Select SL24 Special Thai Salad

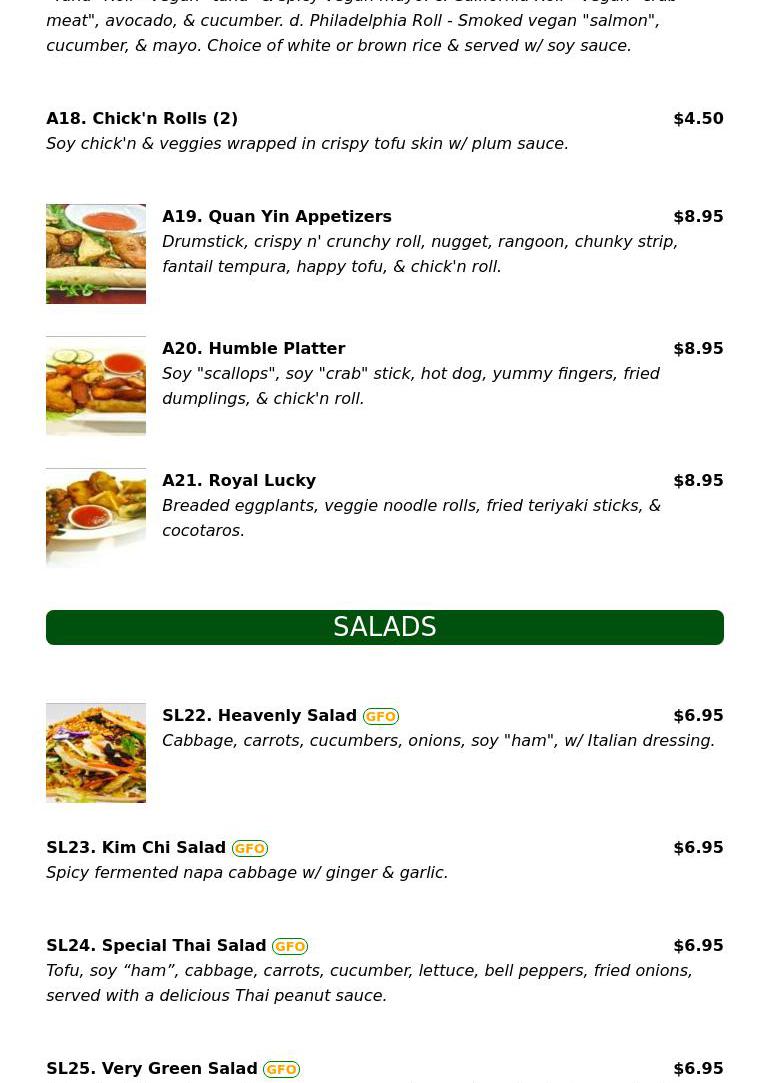click(156, 946)
